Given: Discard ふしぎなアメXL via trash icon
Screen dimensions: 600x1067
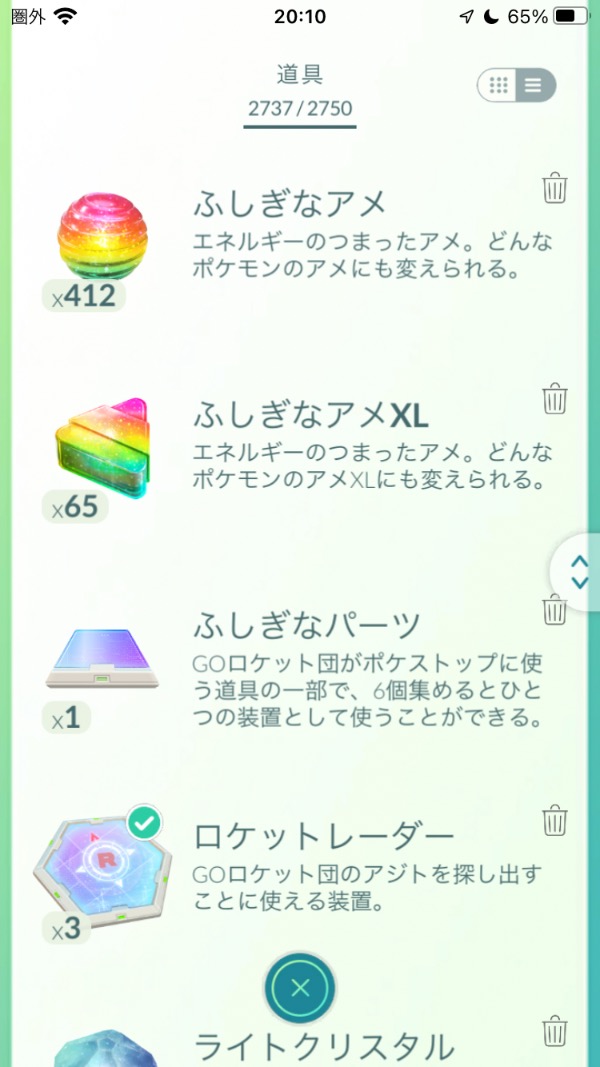Looking at the screenshot, I should point(555,398).
